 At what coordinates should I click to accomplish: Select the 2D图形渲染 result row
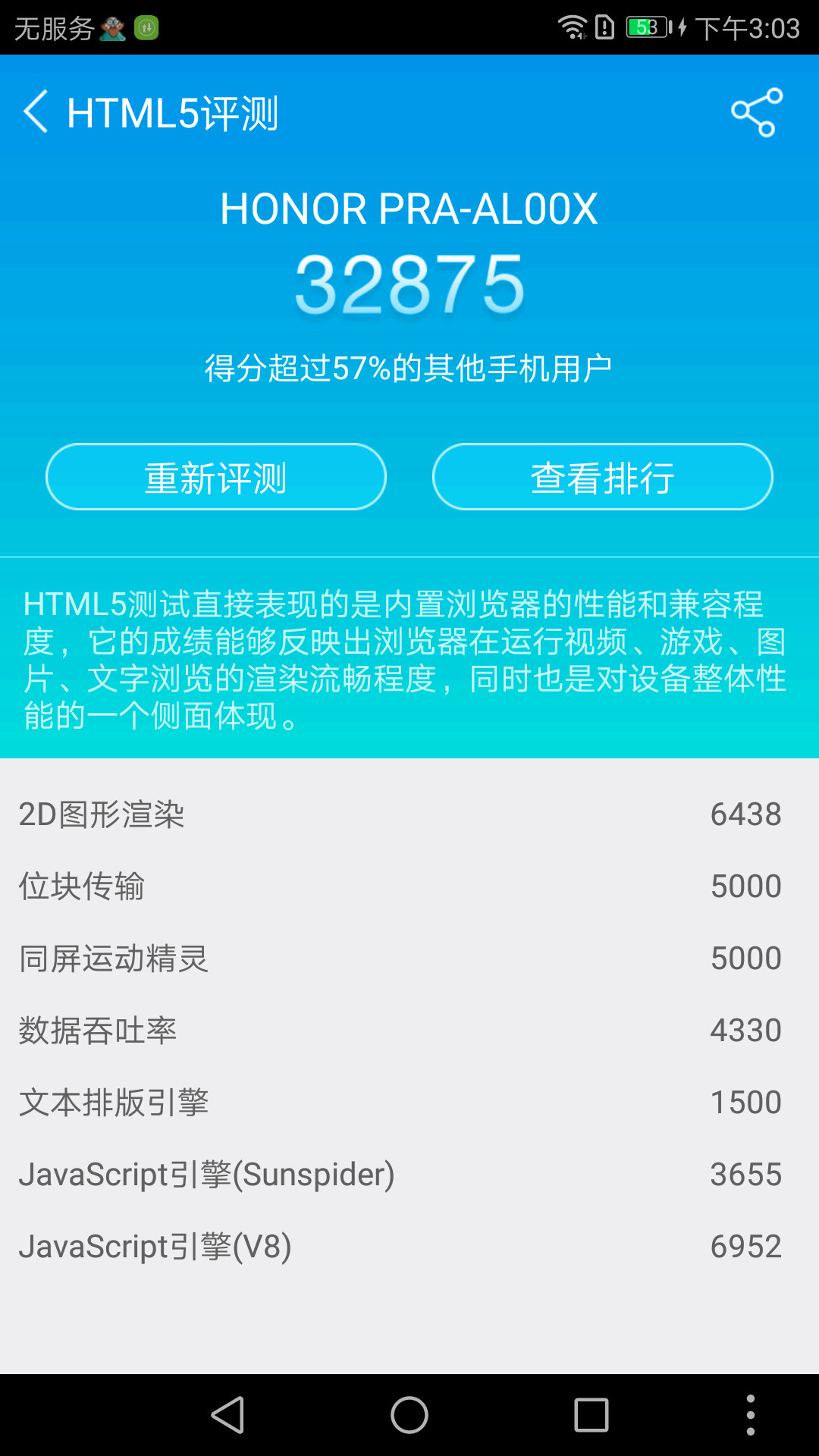pyautogui.click(x=409, y=814)
